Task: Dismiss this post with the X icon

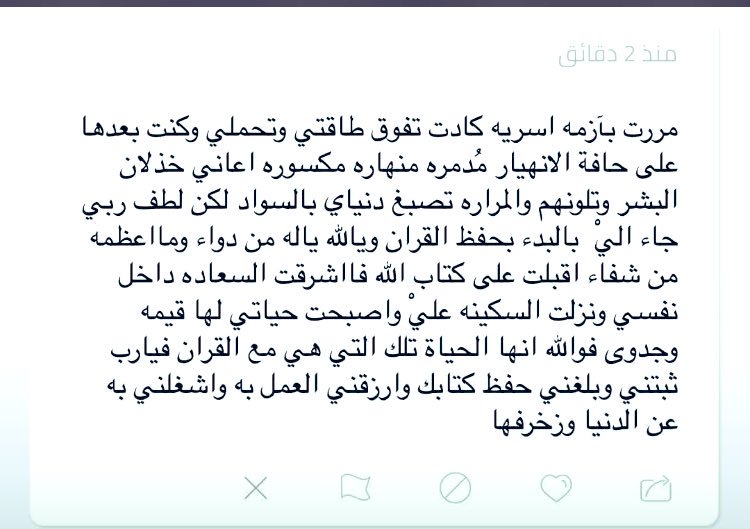Action: 256,487
